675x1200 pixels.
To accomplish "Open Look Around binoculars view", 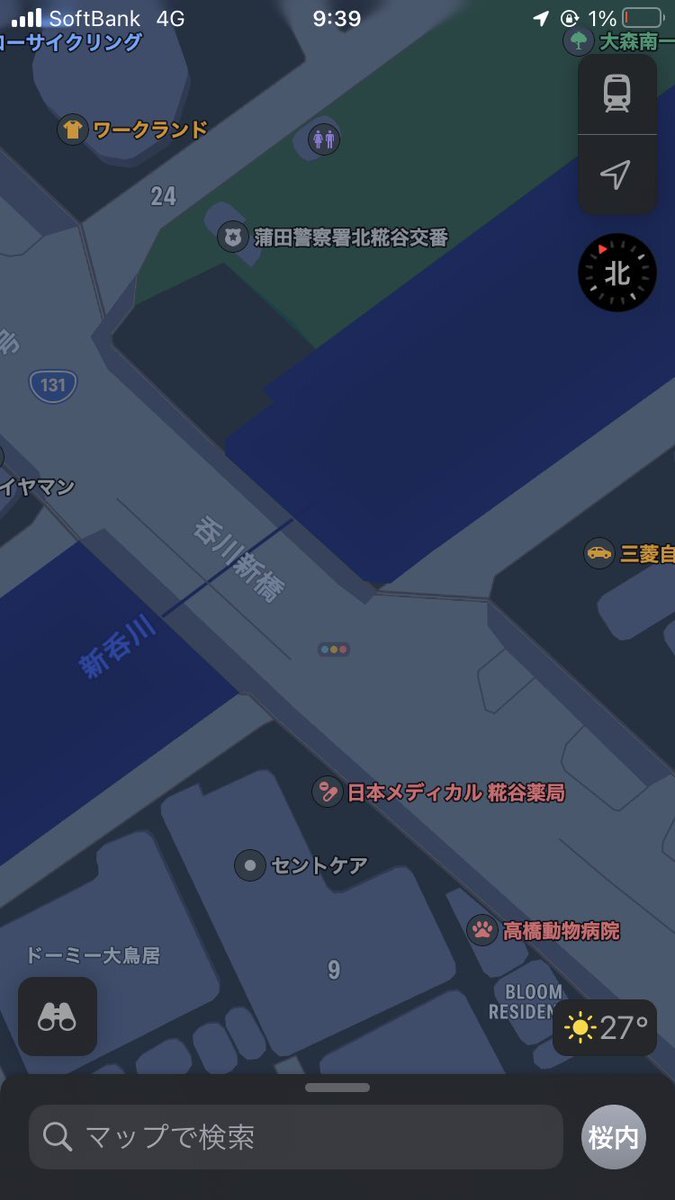I will (x=57, y=1017).
